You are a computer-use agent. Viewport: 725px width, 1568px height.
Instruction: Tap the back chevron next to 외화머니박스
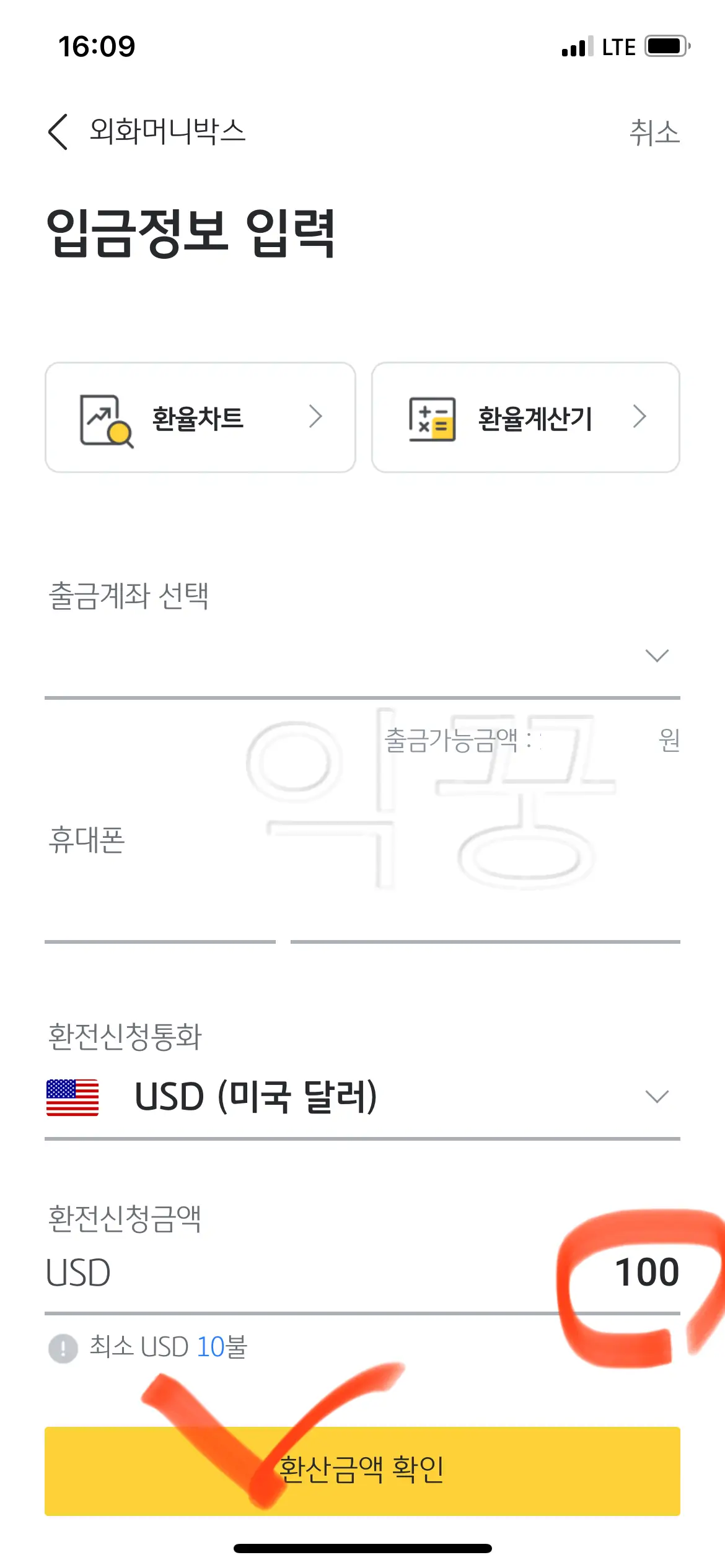pyautogui.click(x=58, y=132)
